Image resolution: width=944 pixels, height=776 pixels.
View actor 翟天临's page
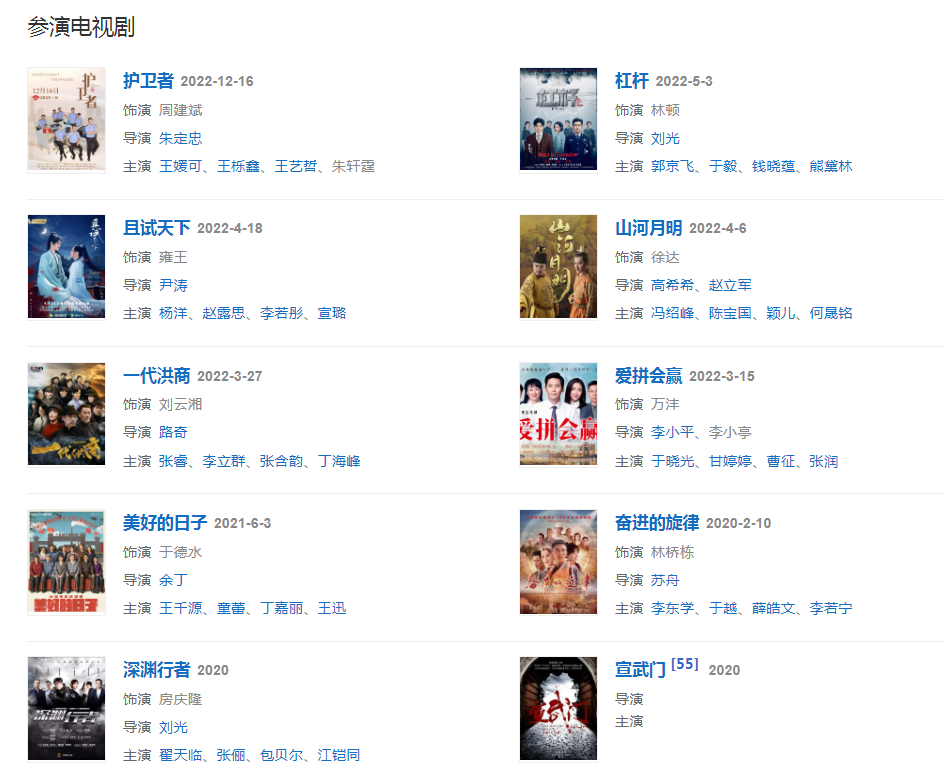coord(180,755)
